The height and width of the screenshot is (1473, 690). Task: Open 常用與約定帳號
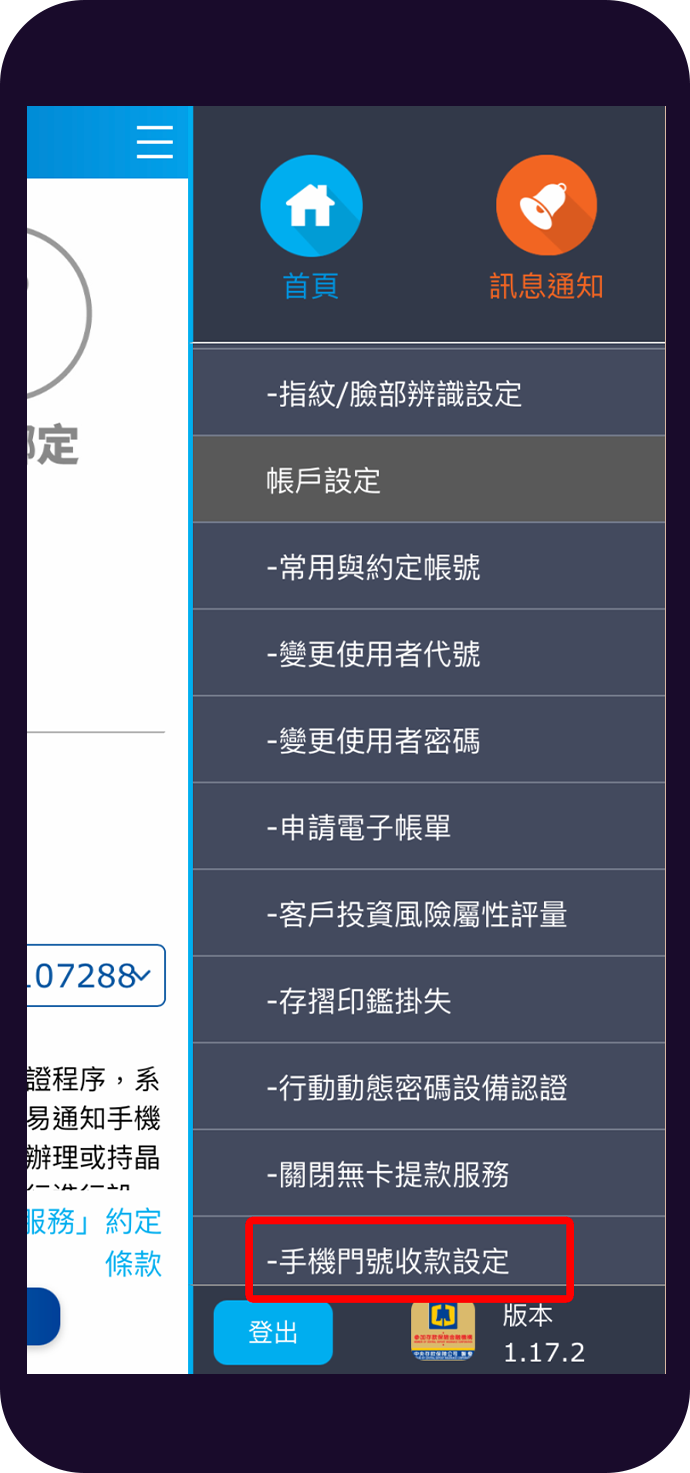(429, 567)
